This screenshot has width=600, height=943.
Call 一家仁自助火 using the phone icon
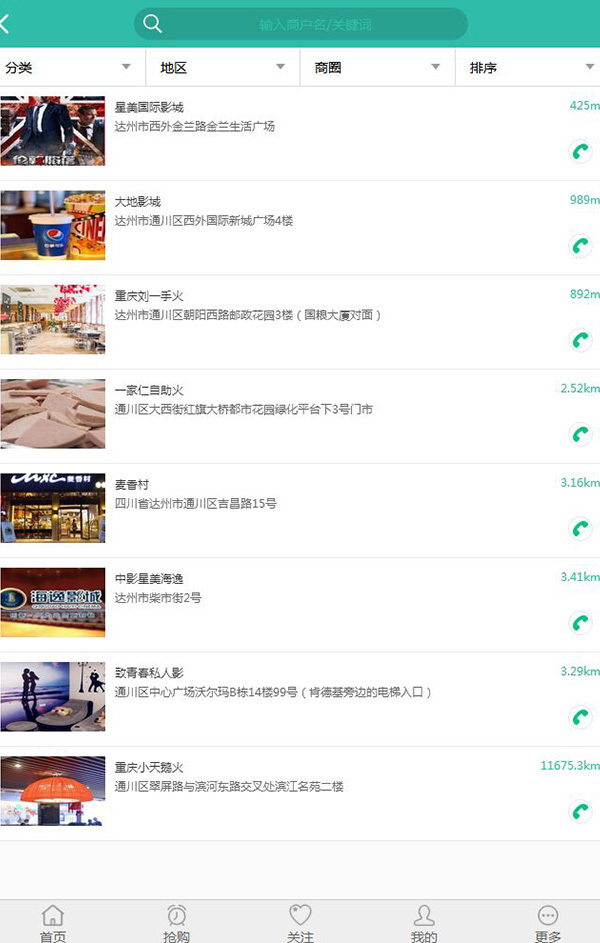point(580,434)
